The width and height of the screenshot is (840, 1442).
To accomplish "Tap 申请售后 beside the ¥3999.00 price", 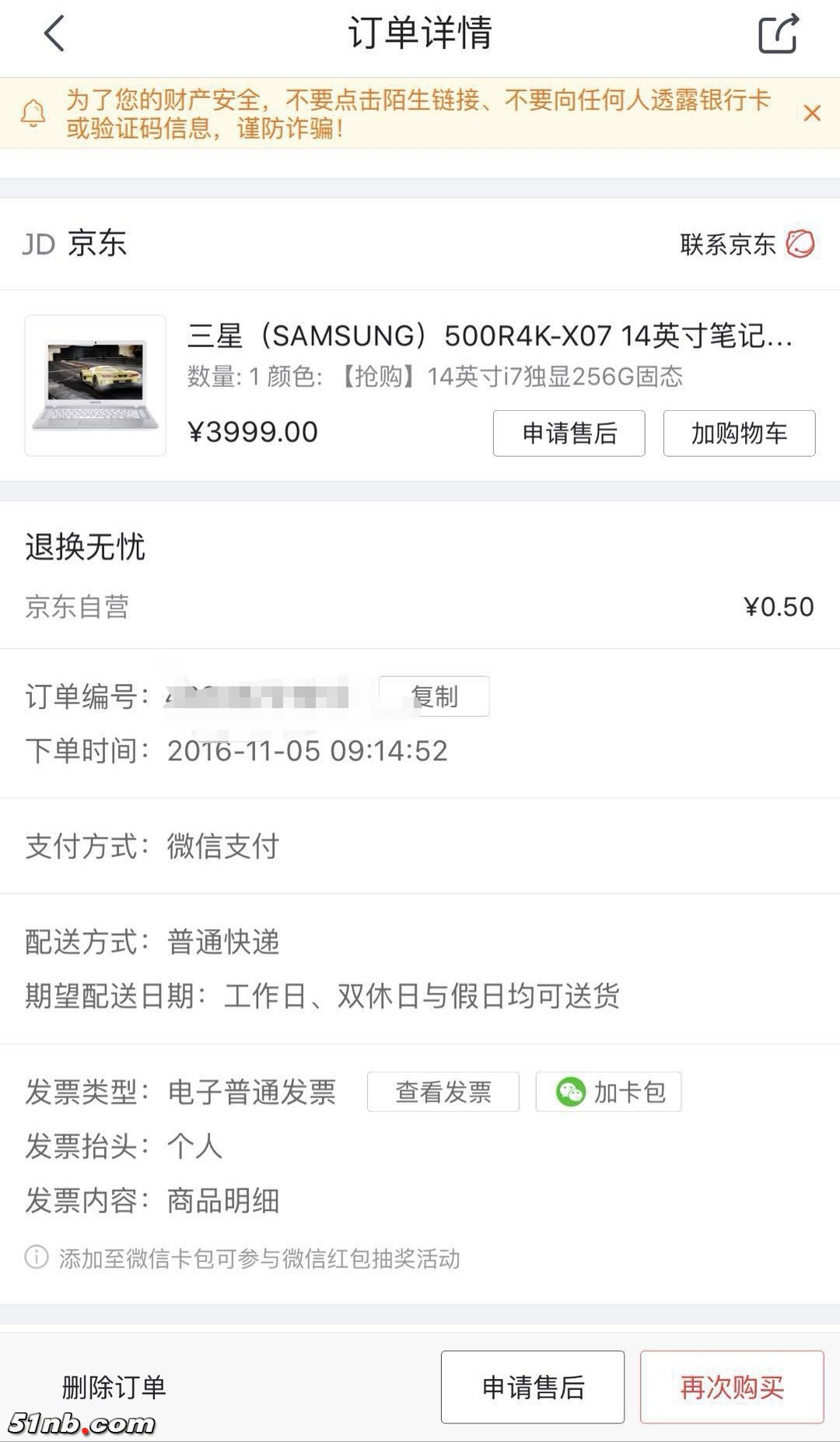I will [x=569, y=433].
